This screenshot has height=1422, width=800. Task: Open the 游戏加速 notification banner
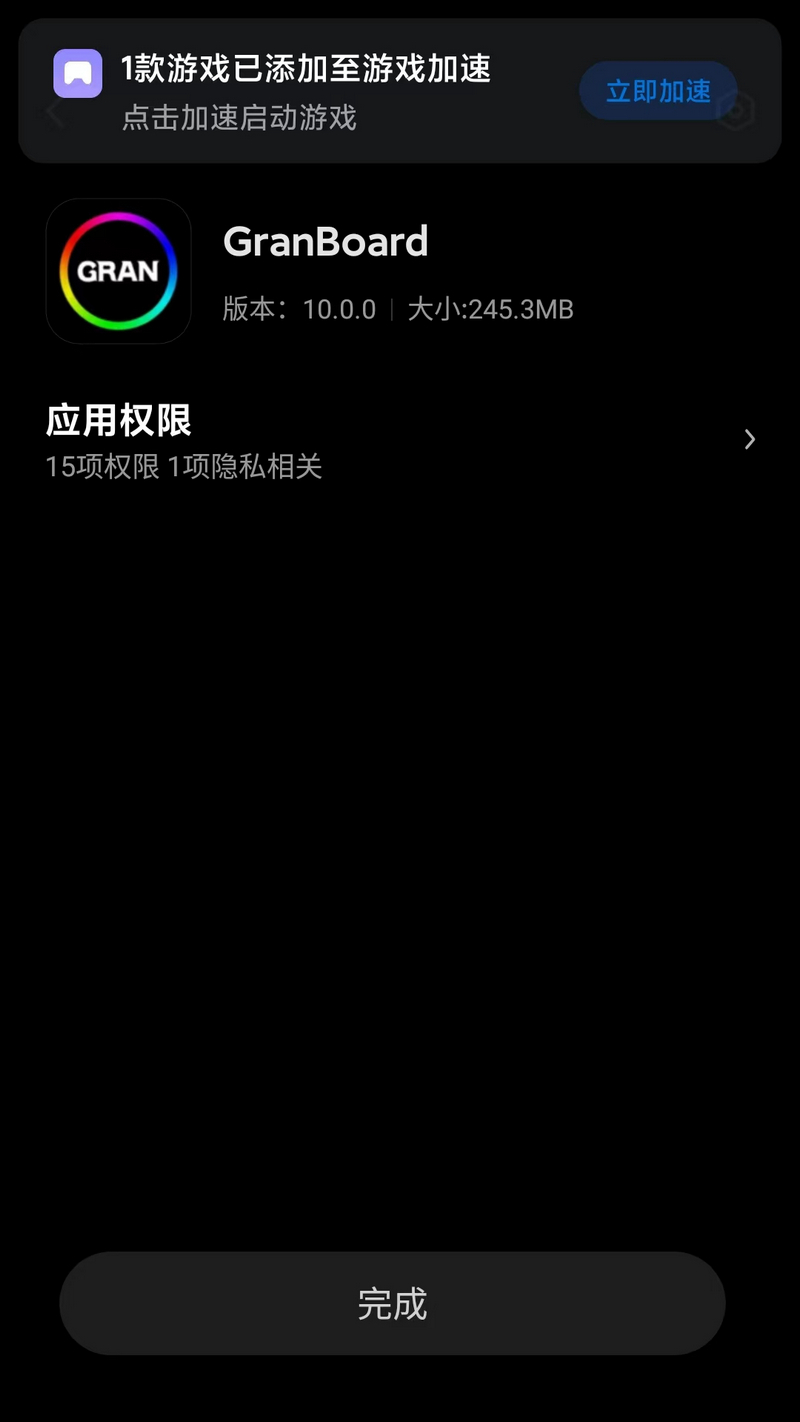pos(305,92)
